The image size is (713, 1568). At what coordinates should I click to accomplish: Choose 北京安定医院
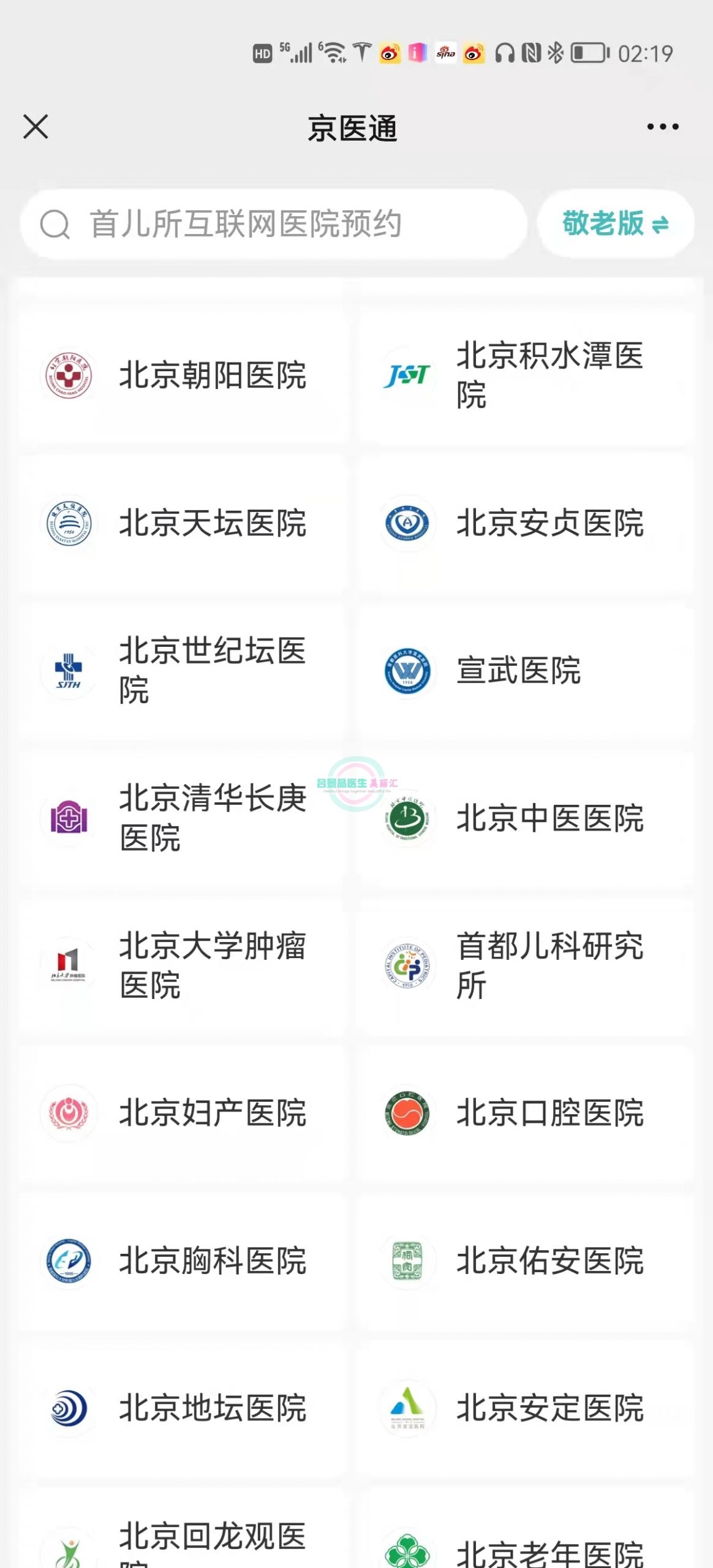coord(527,1408)
